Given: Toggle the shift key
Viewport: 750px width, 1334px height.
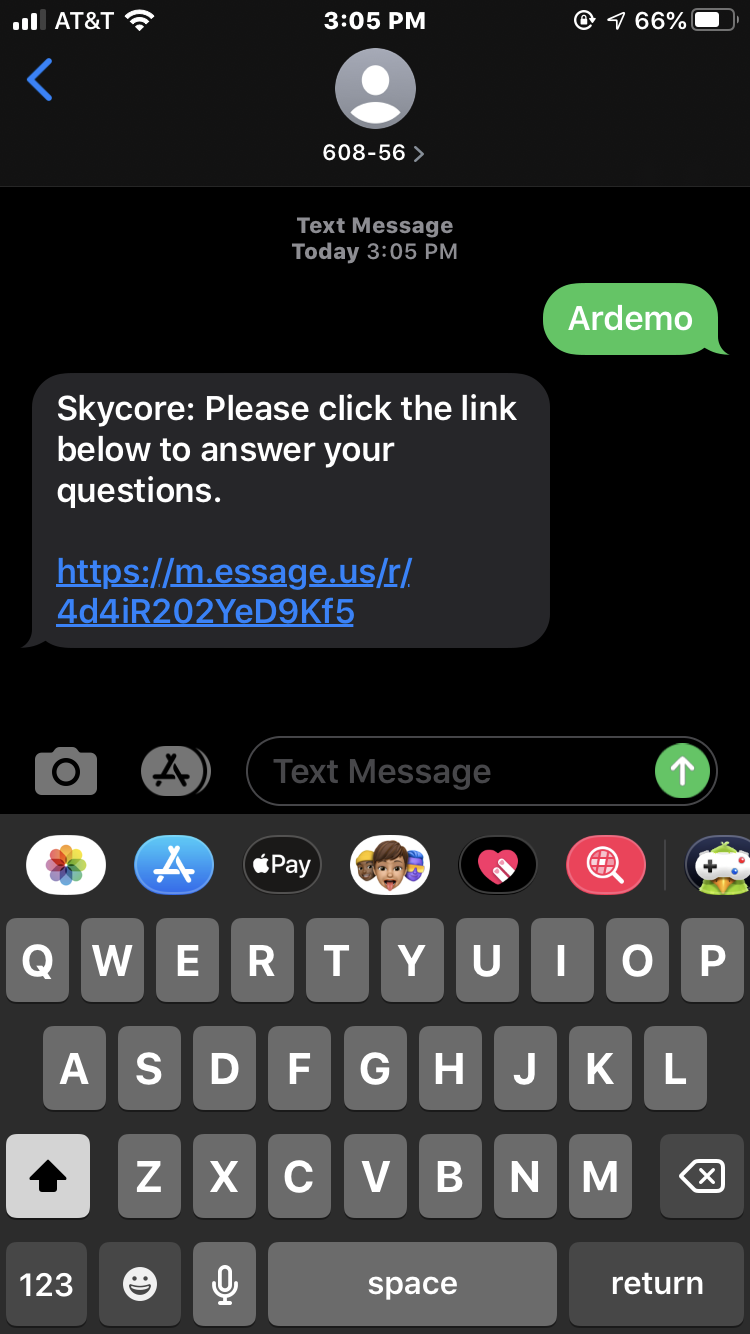Looking at the screenshot, I should point(48,1177).
